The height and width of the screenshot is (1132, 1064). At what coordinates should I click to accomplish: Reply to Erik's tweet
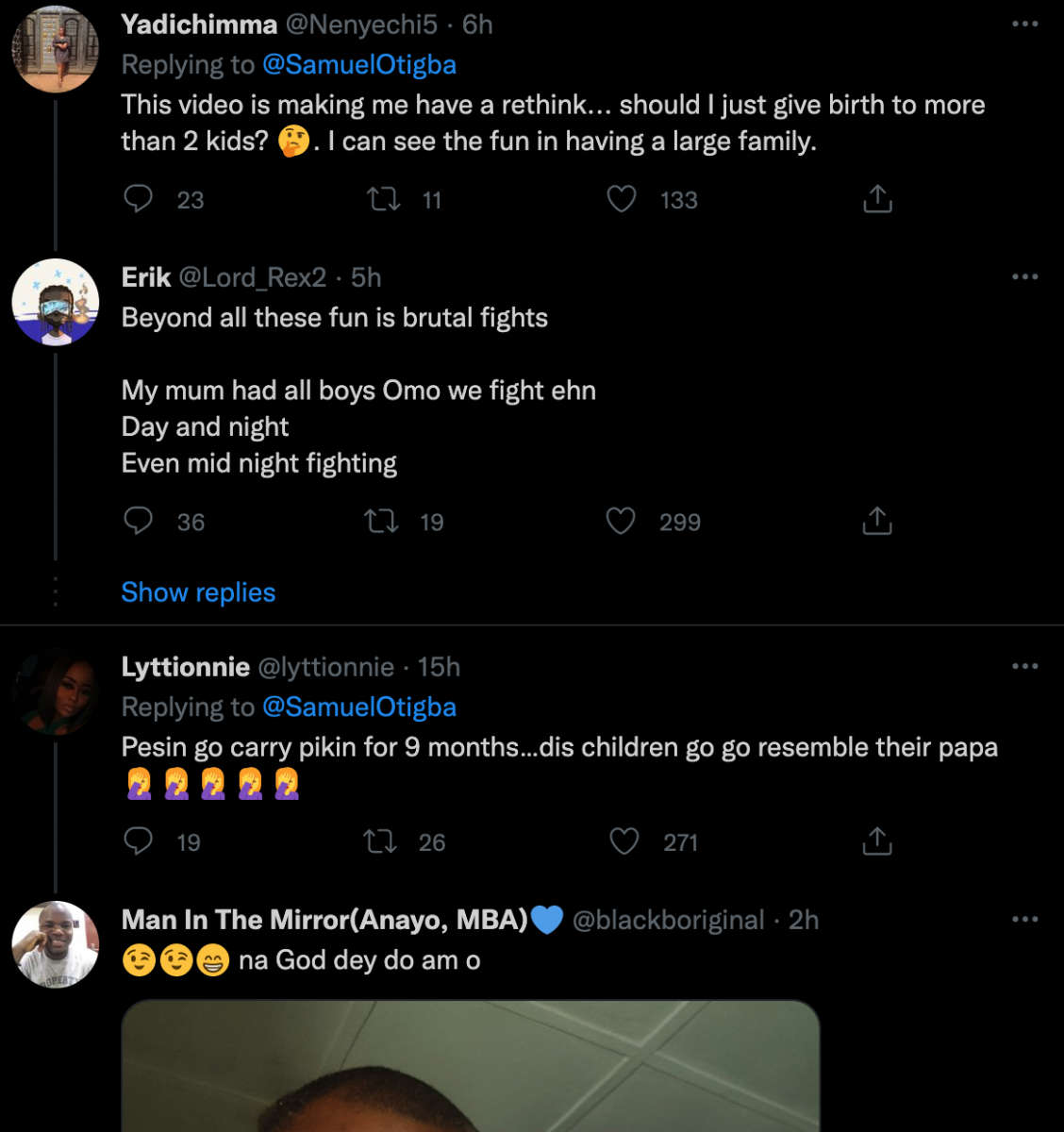point(139,521)
